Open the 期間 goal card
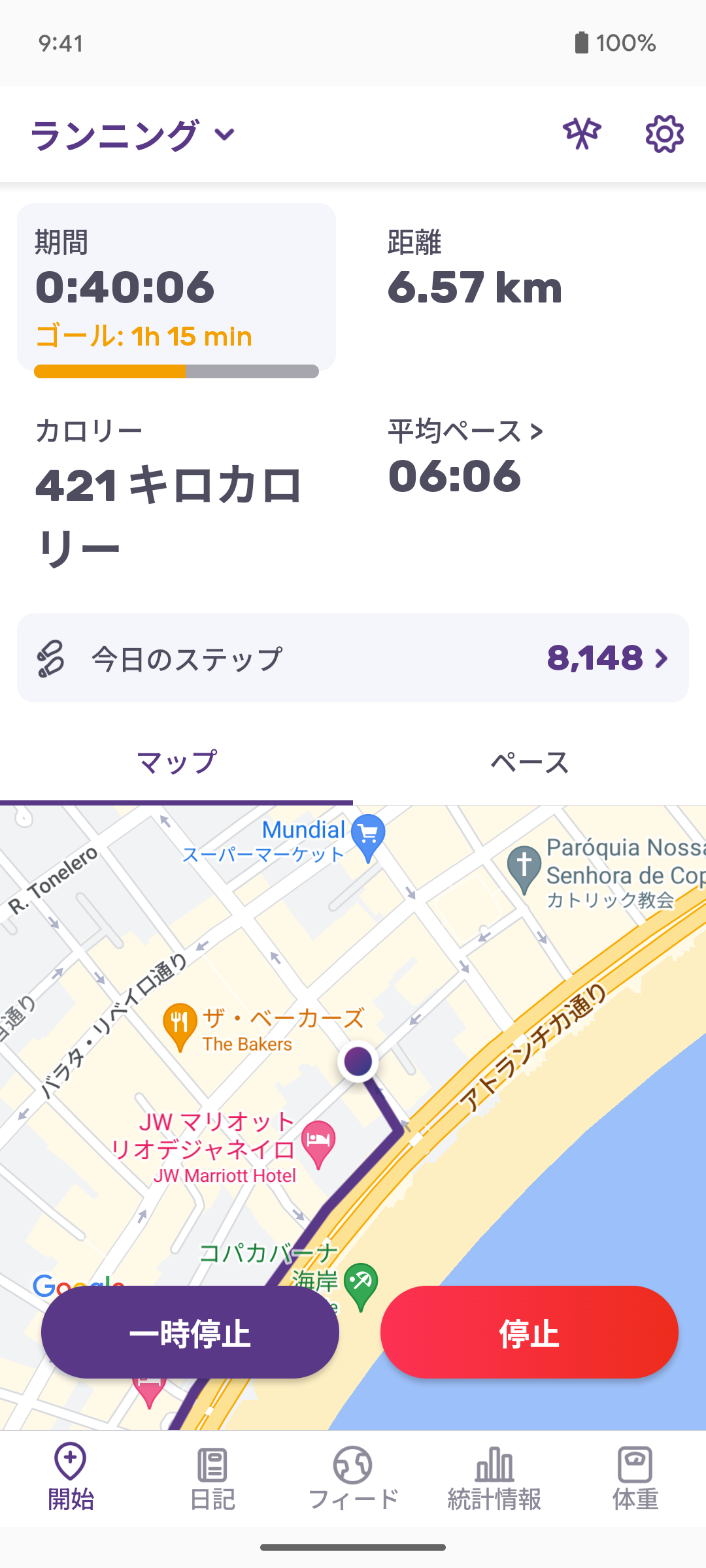The height and width of the screenshot is (1568, 706). (176, 287)
